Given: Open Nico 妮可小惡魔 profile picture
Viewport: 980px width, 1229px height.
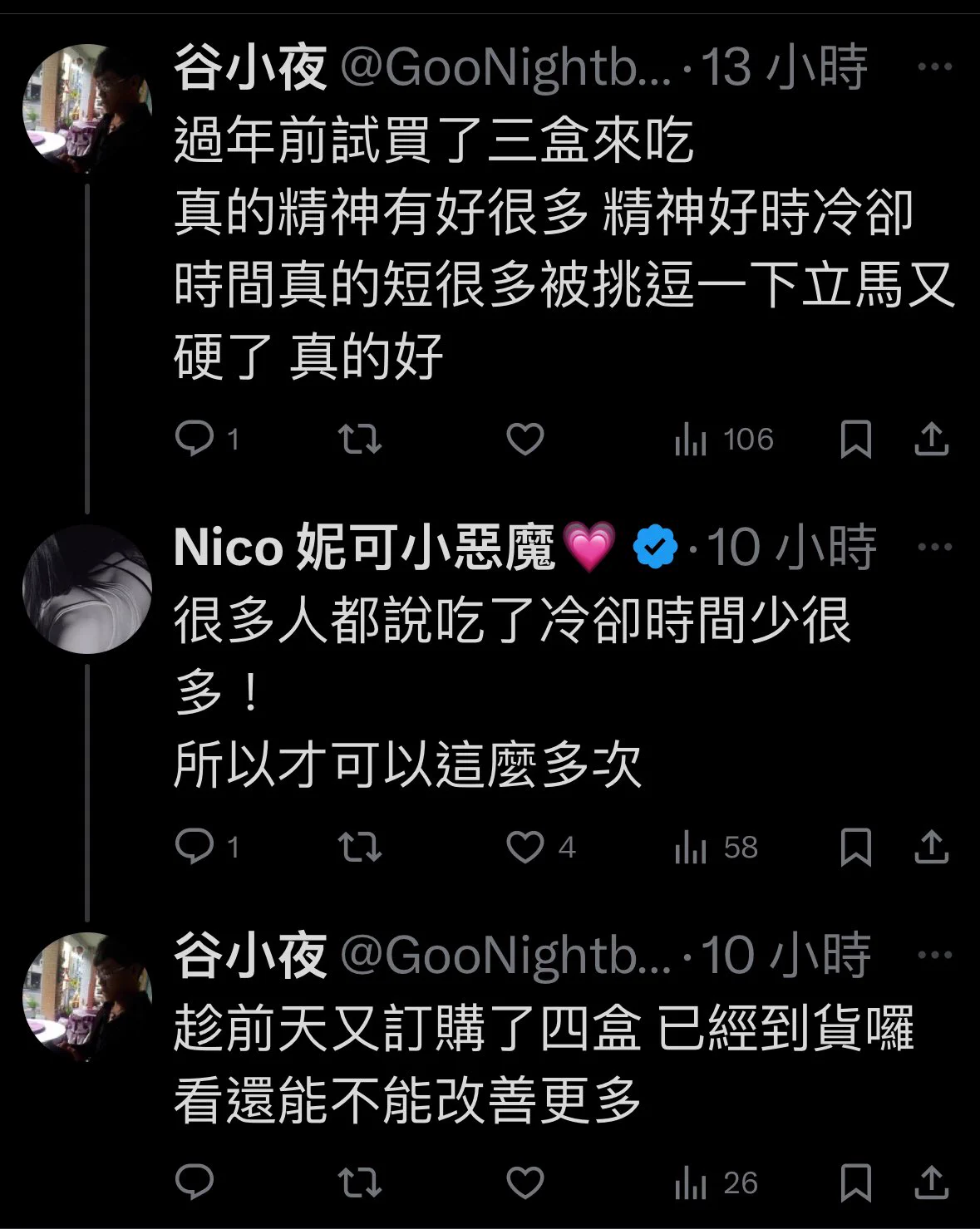Looking at the screenshot, I should (x=87, y=589).
